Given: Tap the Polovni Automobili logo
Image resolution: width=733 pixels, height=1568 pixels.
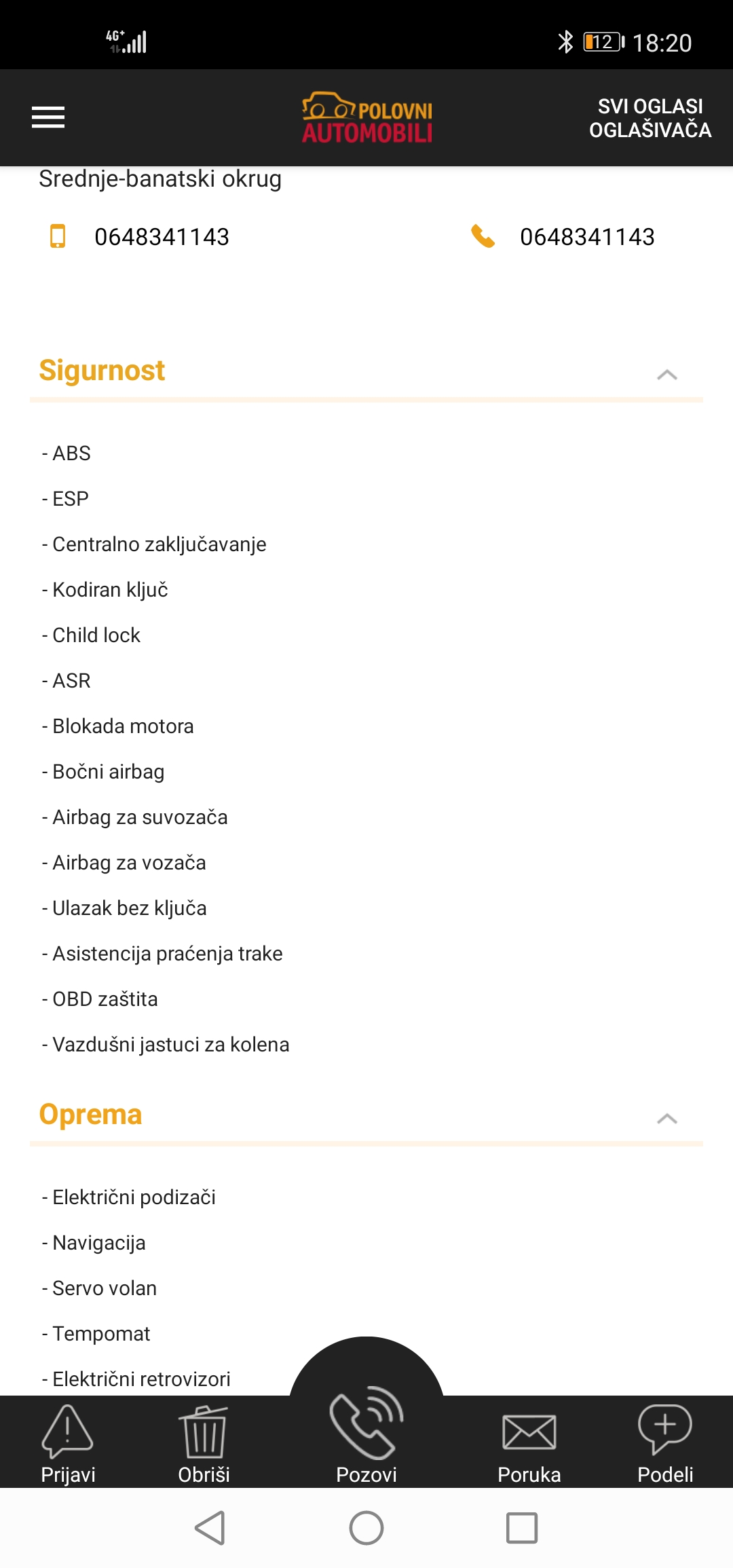Looking at the screenshot, I should pyautogui.click(x=367, y=117).
